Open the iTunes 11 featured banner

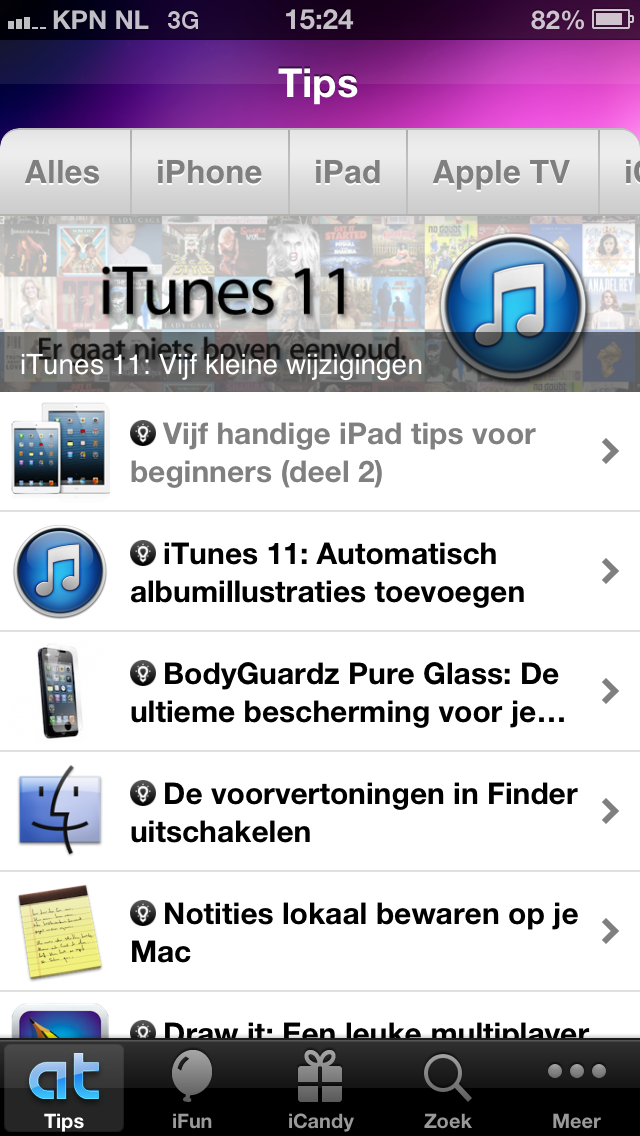(320, 303)
